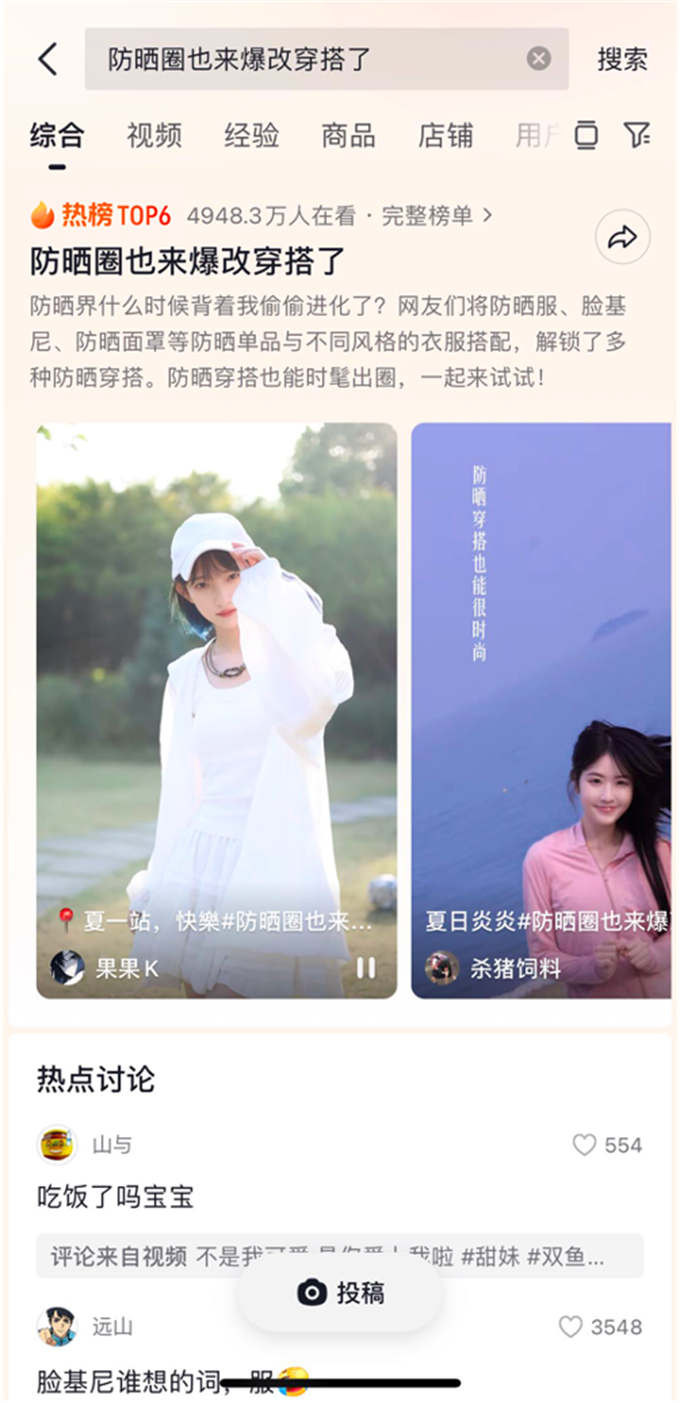
Task: Open the video by 杀猪饲料
Action: coord(541,700)
